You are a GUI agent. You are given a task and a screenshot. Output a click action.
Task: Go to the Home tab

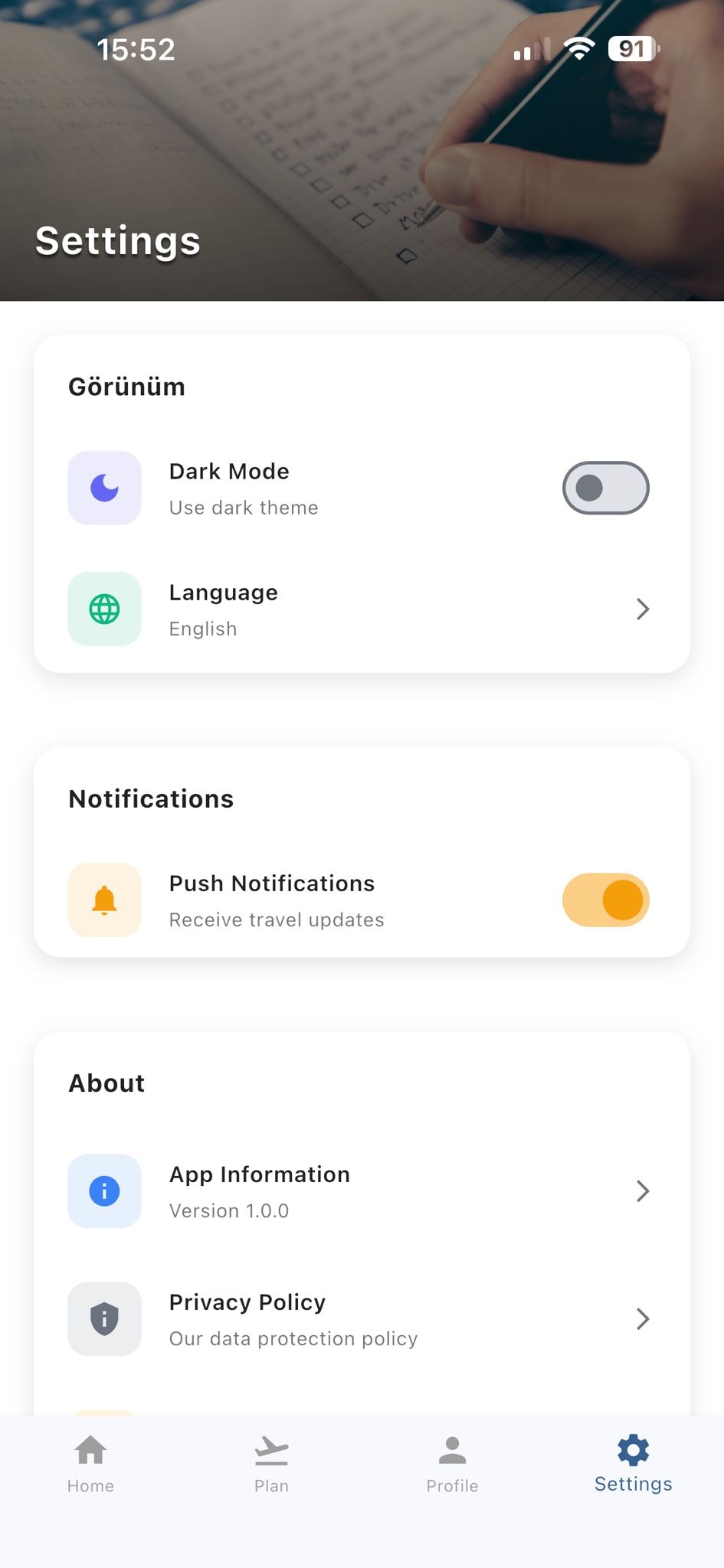90,1464
